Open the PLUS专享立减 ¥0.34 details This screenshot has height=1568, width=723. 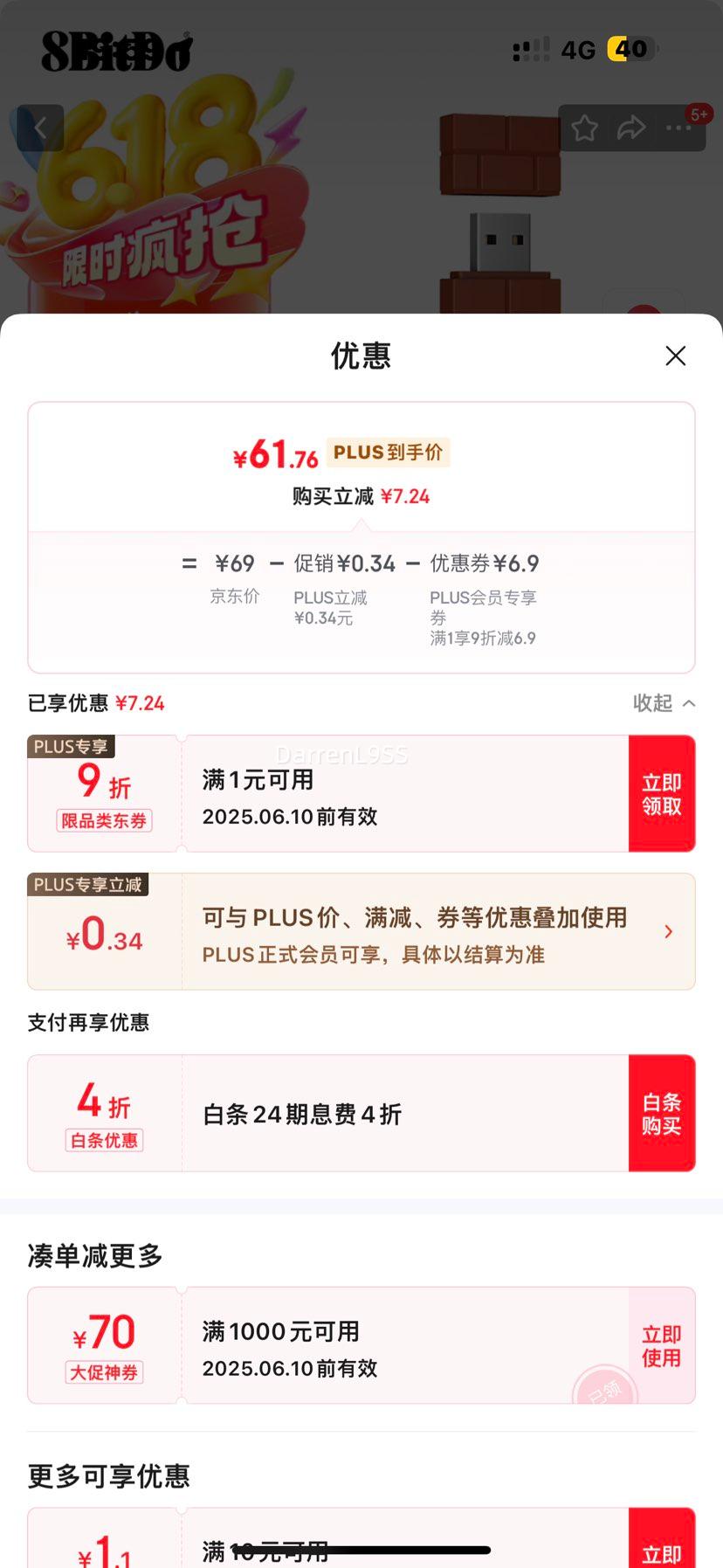(x=668, y=931)
